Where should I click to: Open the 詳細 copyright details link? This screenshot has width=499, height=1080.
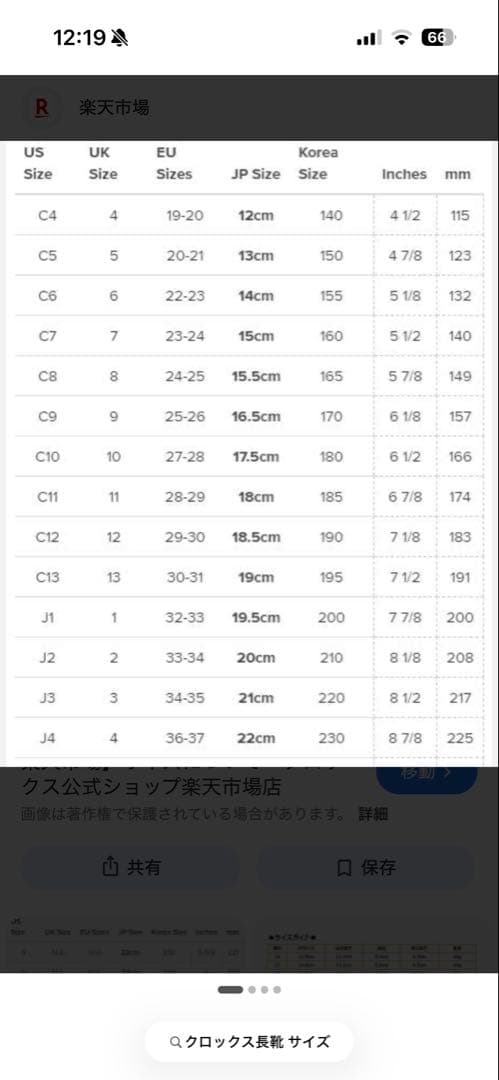[373, 813]
